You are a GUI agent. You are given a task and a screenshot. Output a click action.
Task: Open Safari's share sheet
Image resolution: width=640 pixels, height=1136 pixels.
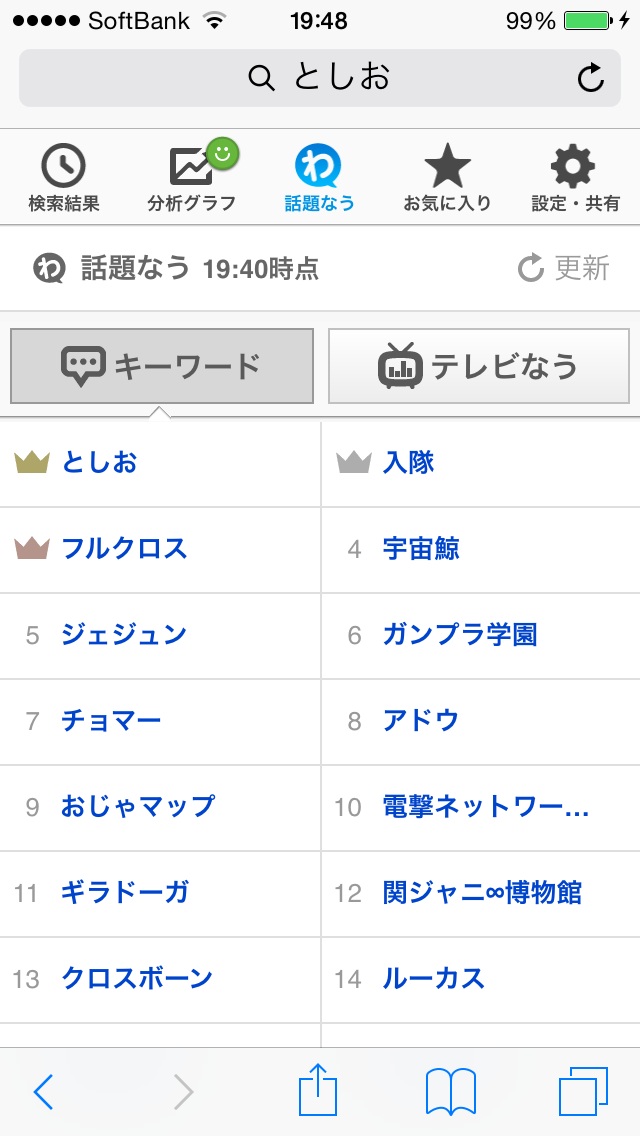point(318,1090)
